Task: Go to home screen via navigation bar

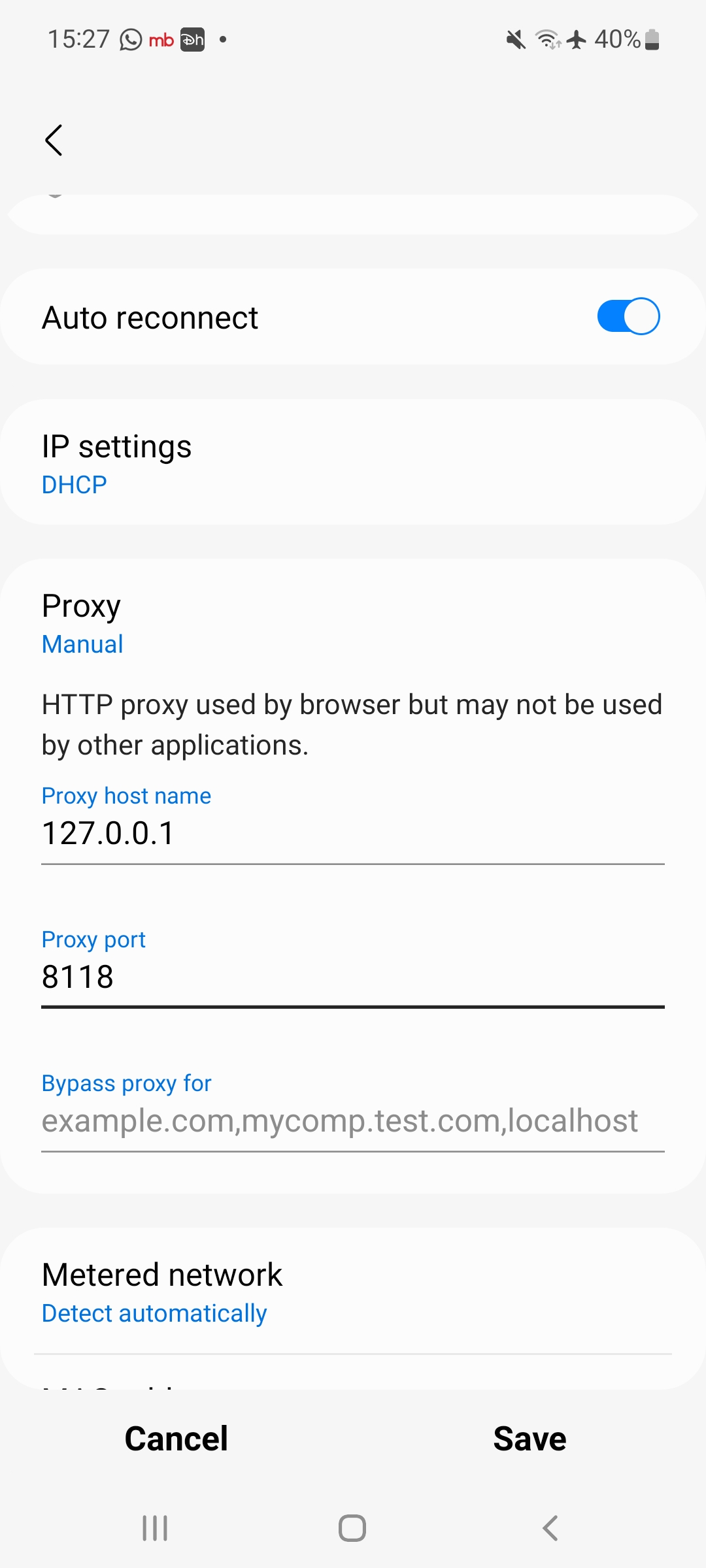Action: (352, 1528)
